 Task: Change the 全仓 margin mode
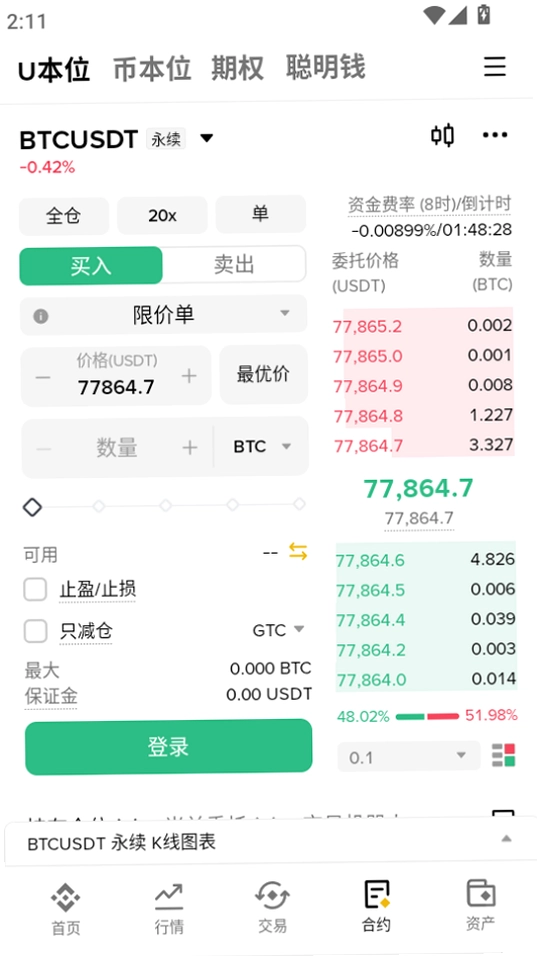[64, 216]
